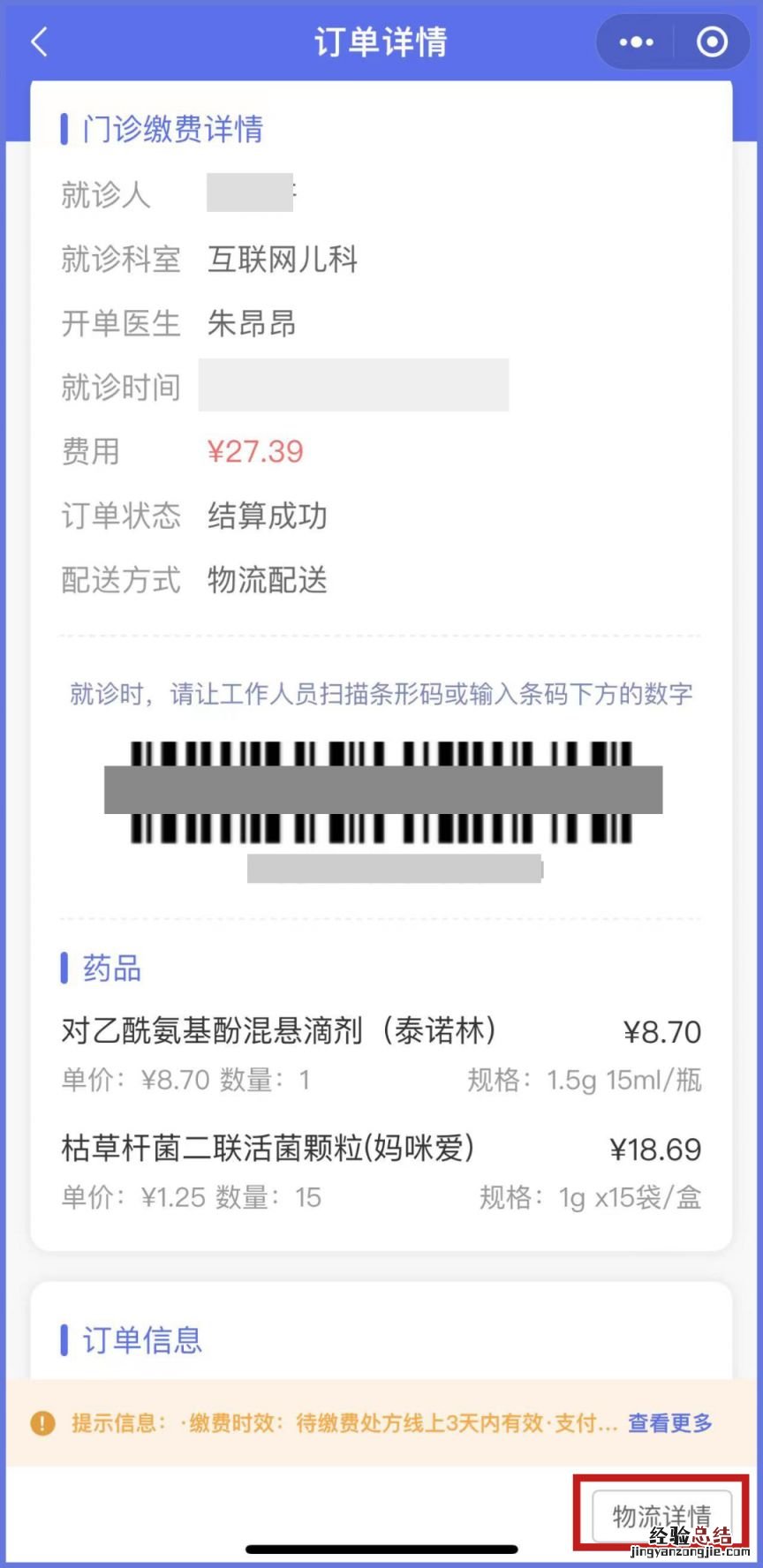Tap the 物流配送 delivery method value
763x1568 pixels.
pos(268,581)
